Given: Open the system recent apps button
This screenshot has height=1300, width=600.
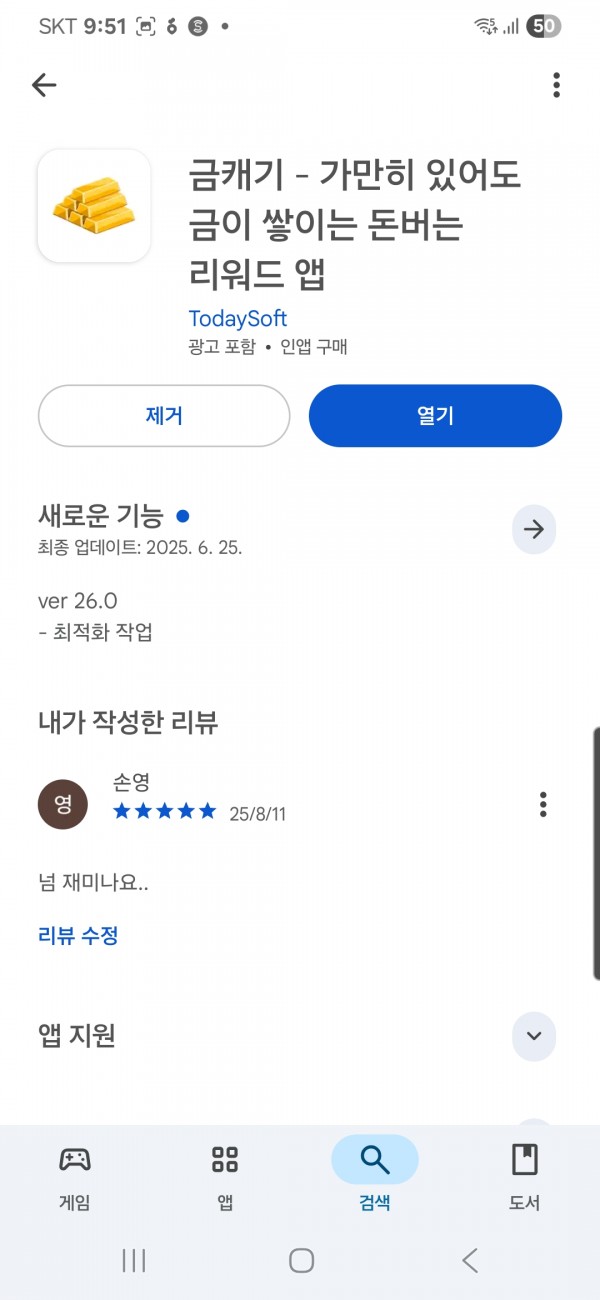Looking at the screenshot, I should coord(134,1260).
